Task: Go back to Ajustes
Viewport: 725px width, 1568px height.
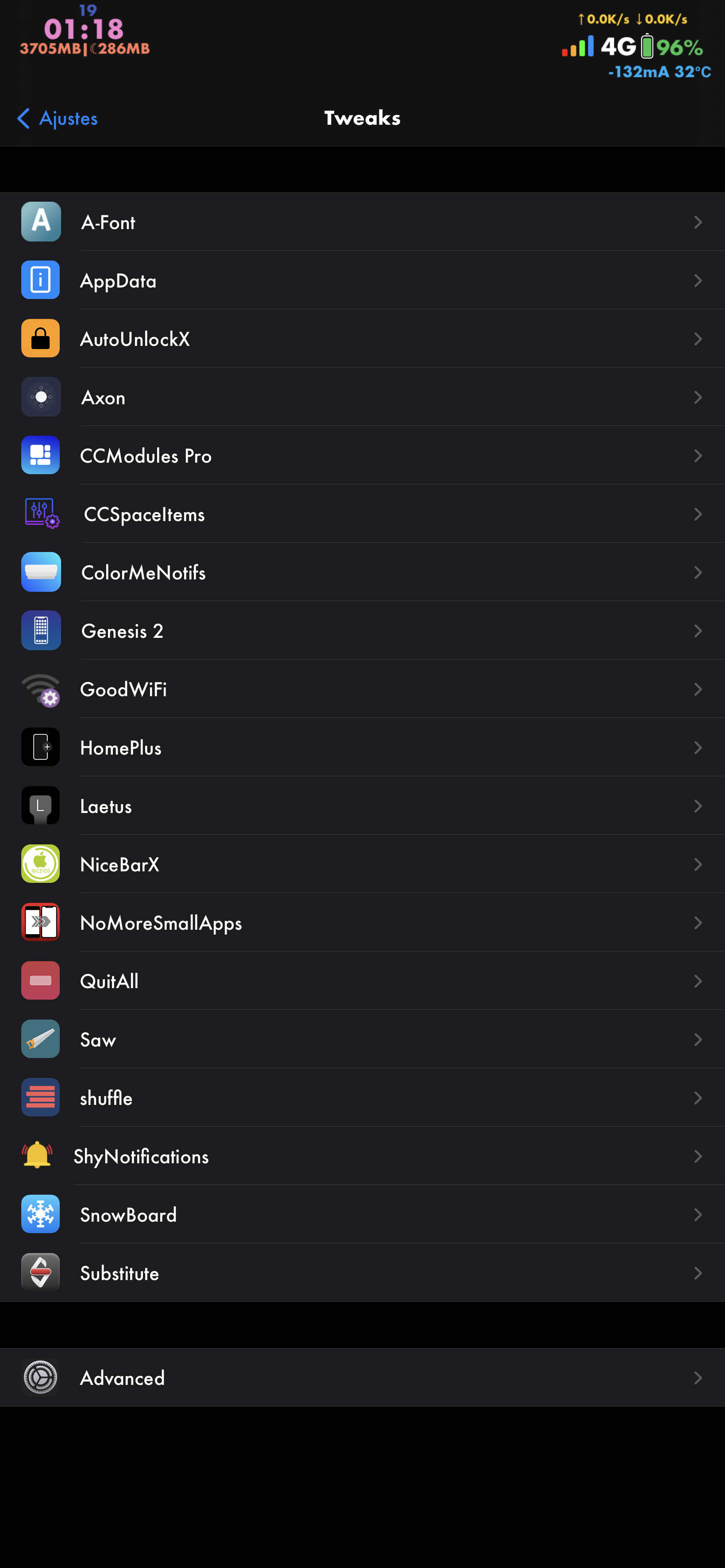Action: (58, 118)
